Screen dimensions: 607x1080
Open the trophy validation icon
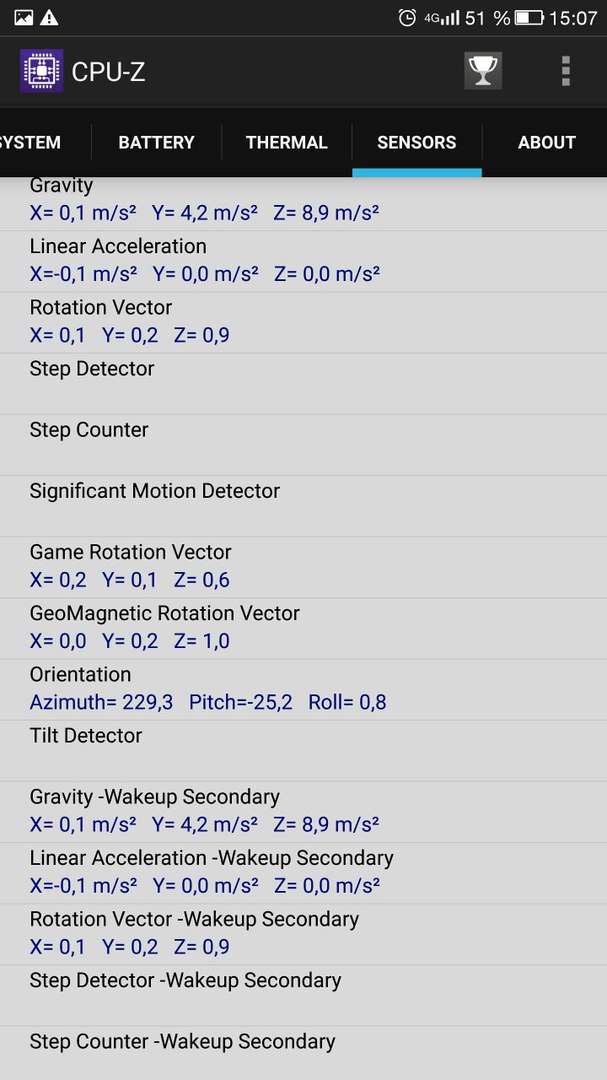click(x=483, y=70)
